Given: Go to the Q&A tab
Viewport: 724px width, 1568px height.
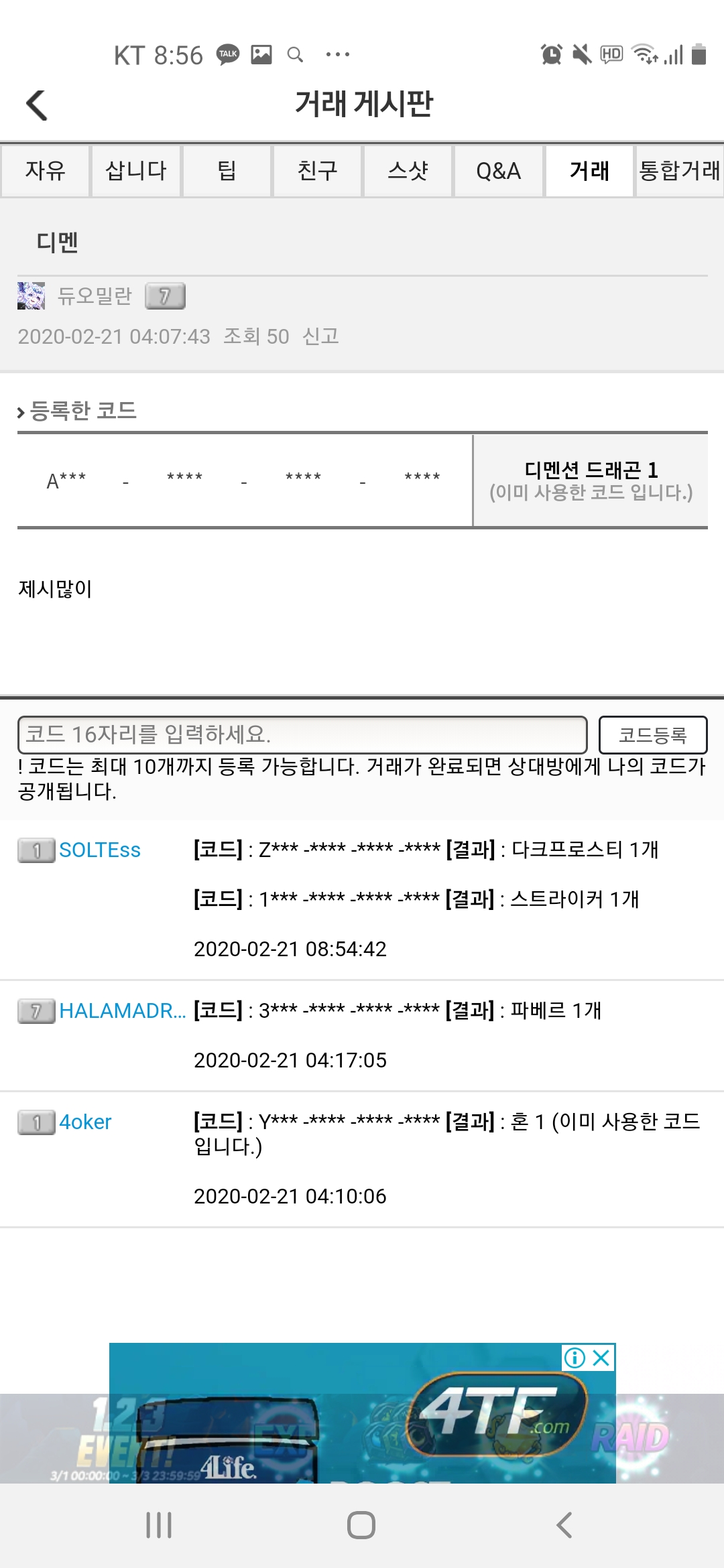Looking at the screenshot, I should click(498, 171).
